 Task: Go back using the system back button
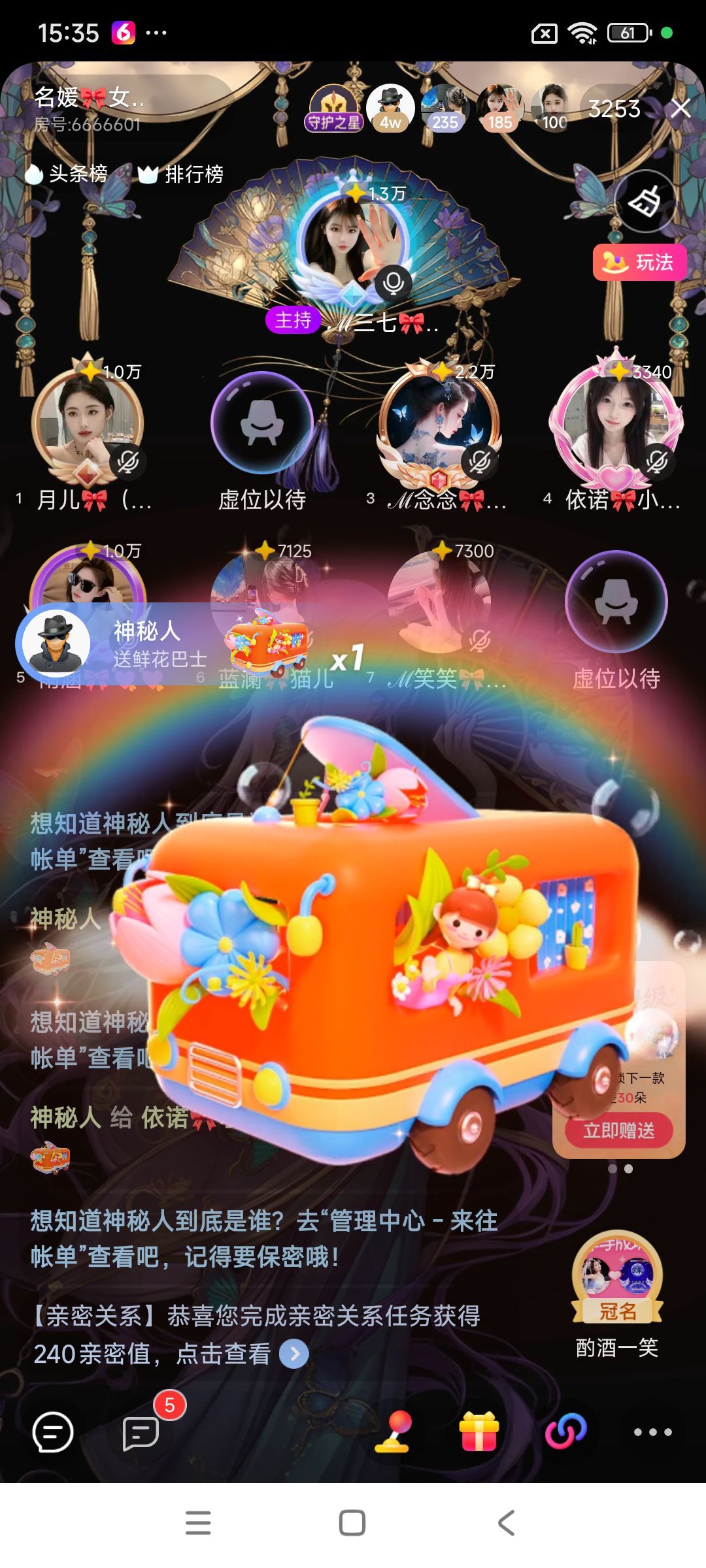(x=506, y=1523)
